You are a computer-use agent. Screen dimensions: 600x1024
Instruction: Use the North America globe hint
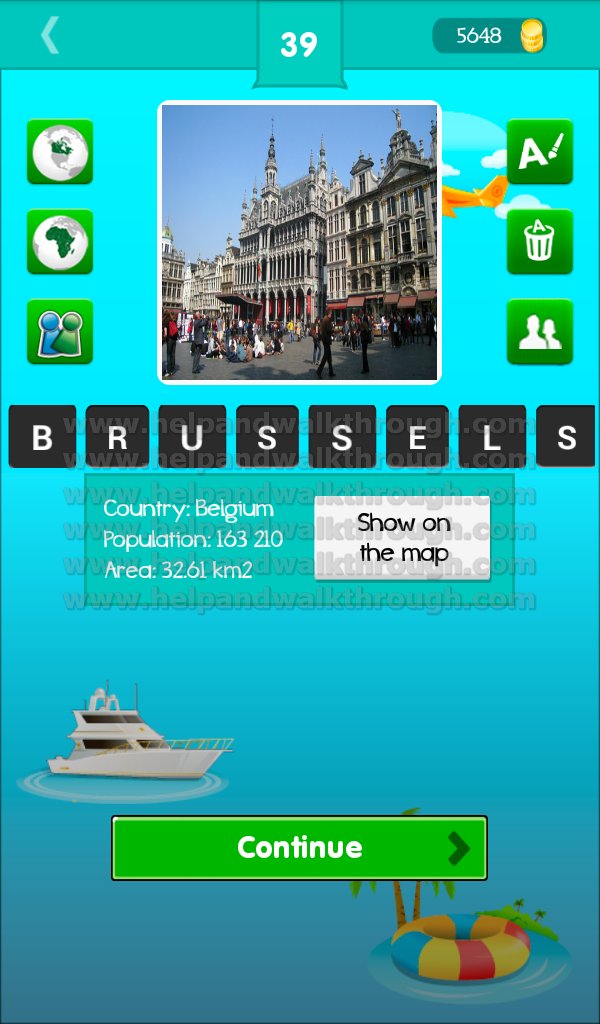click(60, 152)
